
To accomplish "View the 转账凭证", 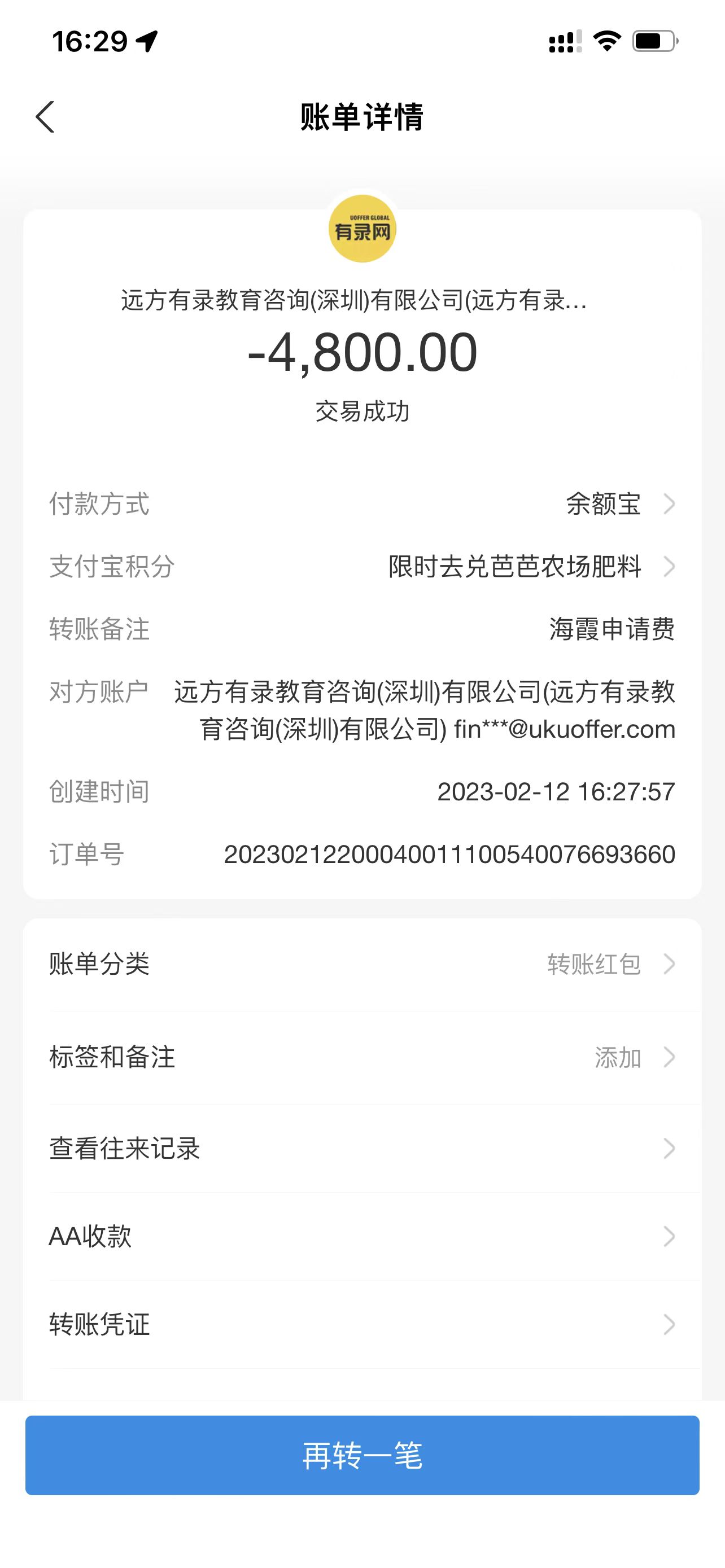I will (362, 1324).
